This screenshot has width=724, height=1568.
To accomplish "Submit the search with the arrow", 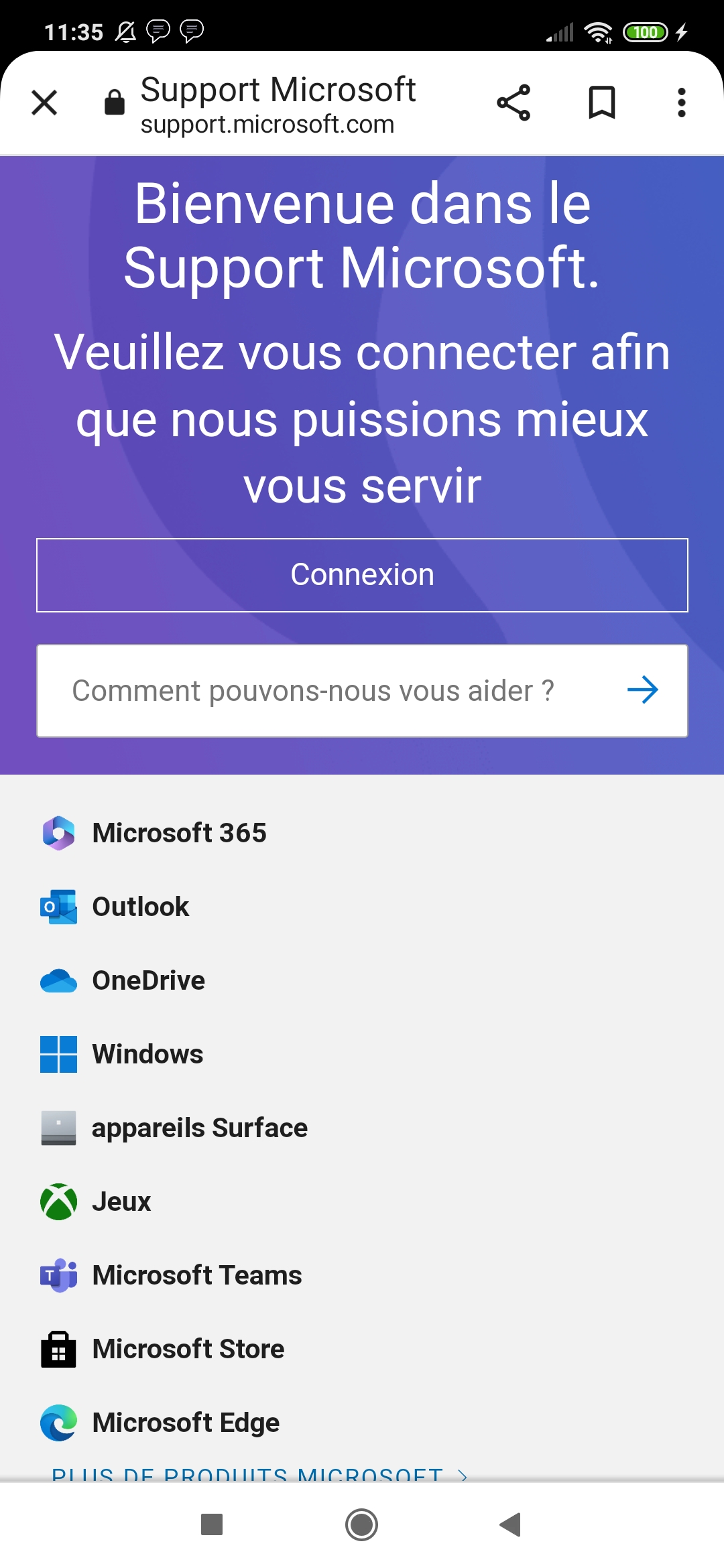I will click(x=643, y=690).
